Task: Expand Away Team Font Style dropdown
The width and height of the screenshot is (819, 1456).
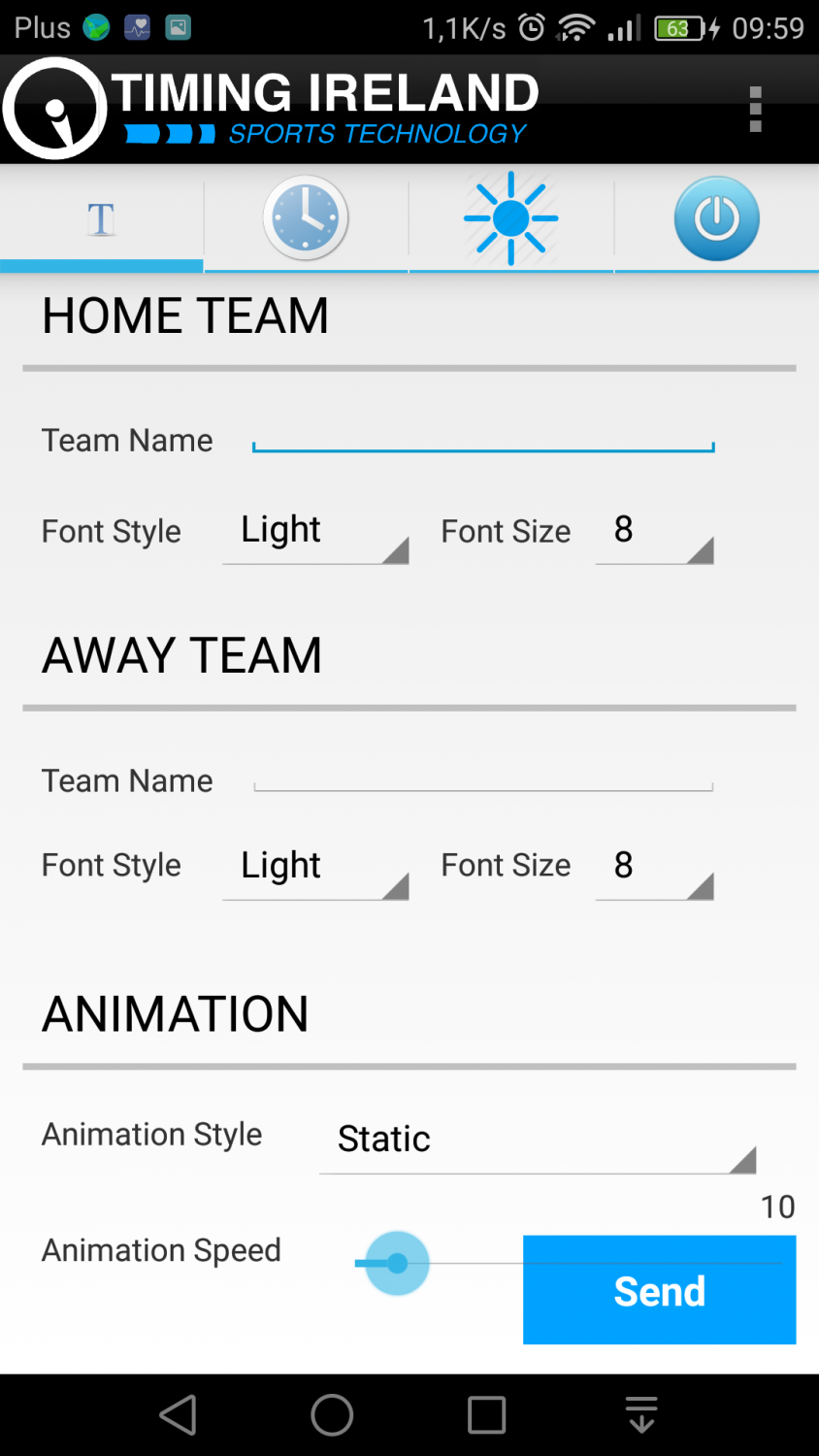Action: coord(315,866)
